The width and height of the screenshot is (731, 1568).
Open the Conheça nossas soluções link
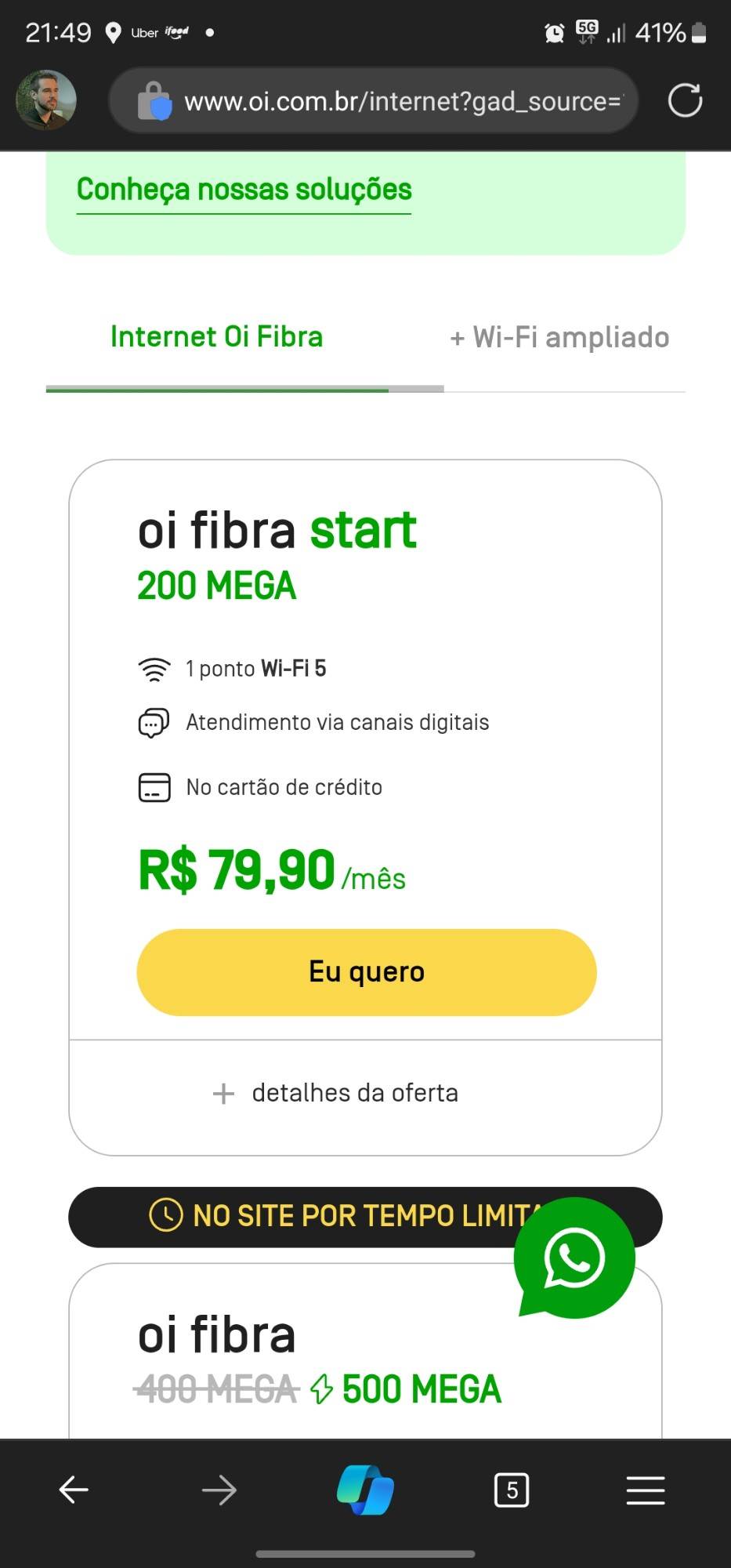244,191
